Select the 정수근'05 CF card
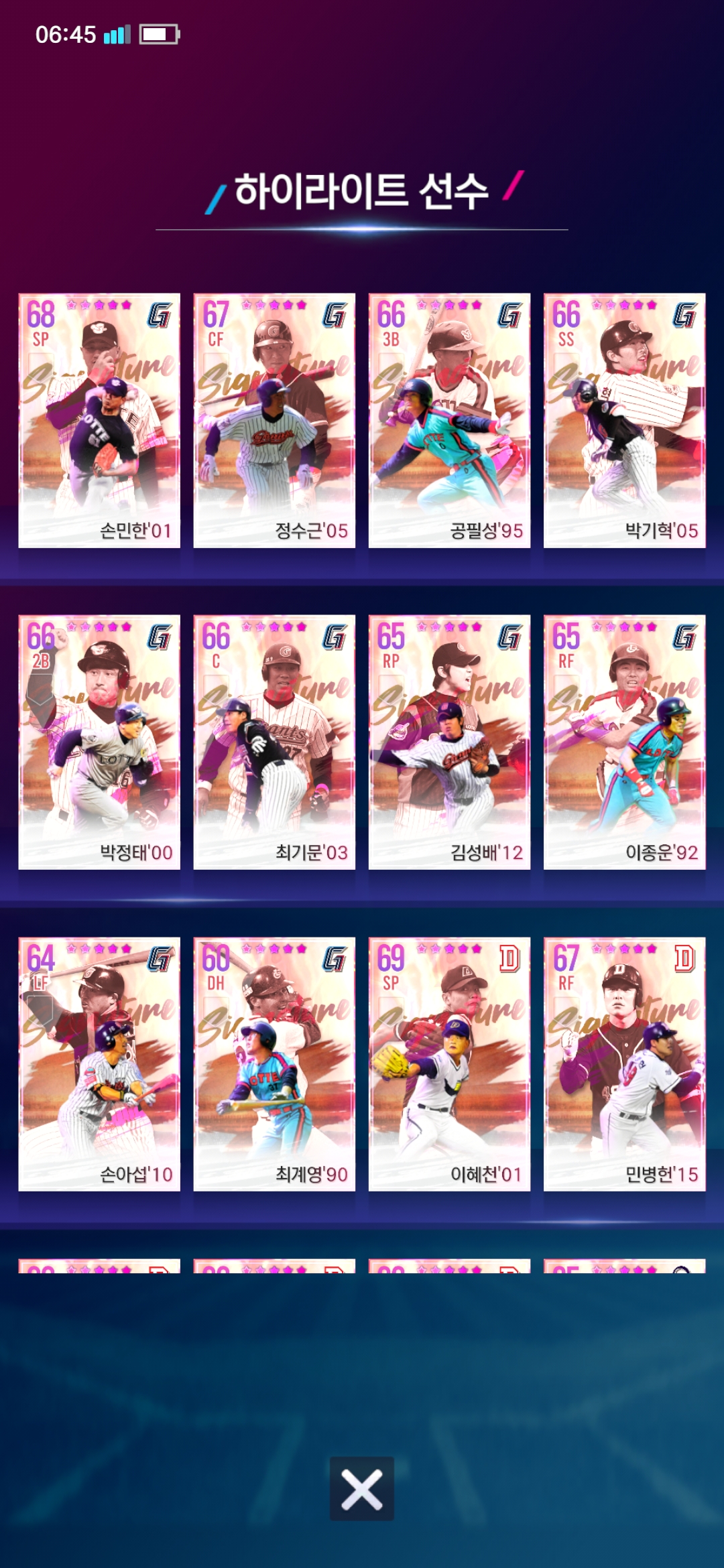 pyautogui.click(x=274, y=421)
